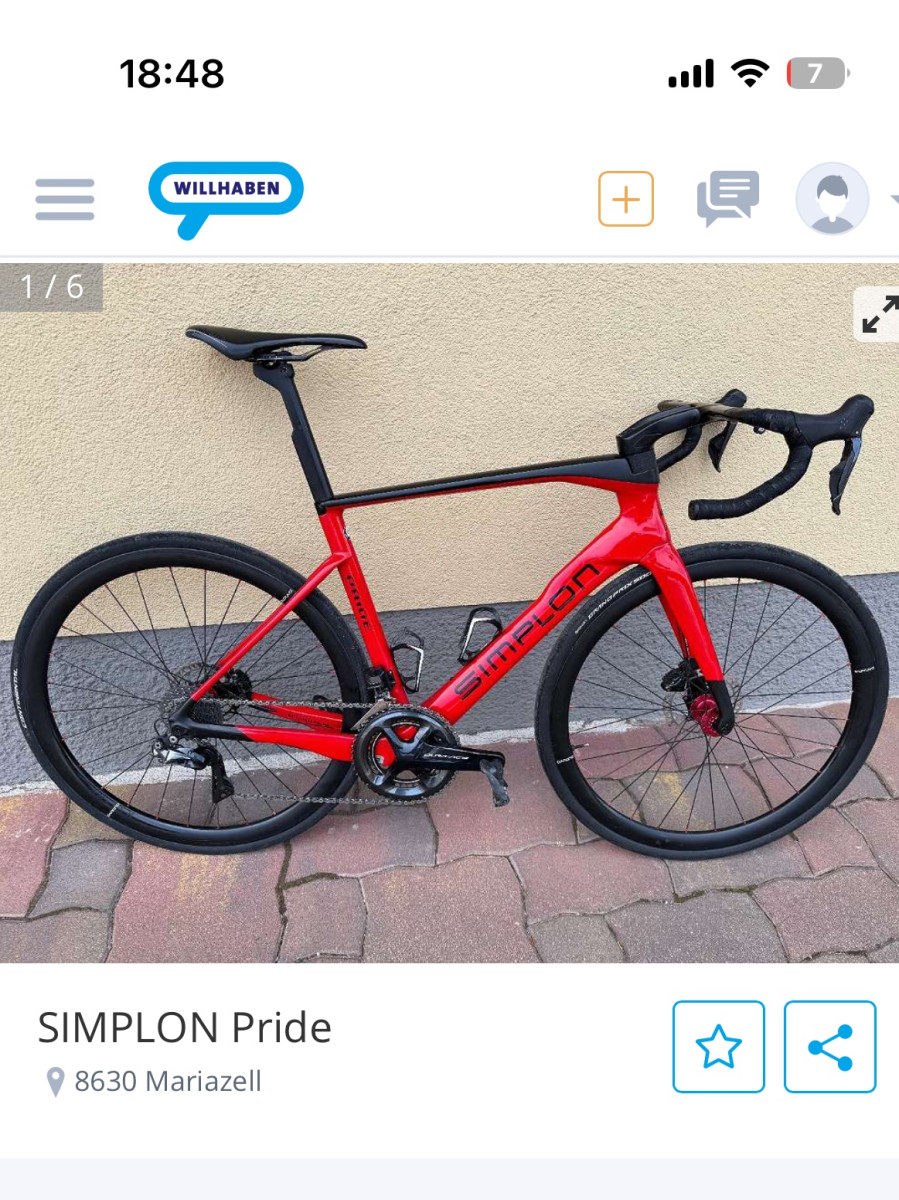Open the hamburger menu

click(x=65, y=199)
